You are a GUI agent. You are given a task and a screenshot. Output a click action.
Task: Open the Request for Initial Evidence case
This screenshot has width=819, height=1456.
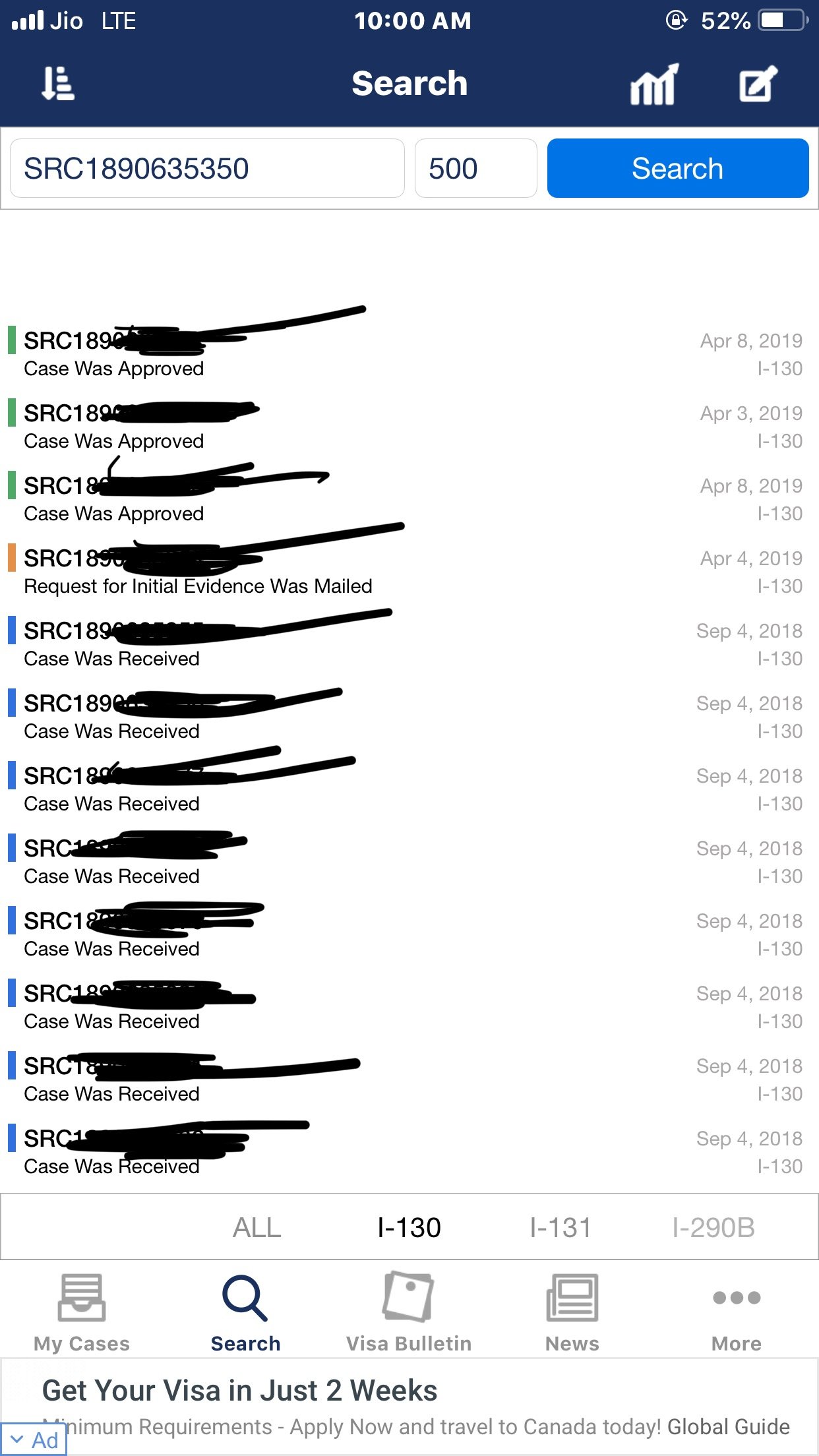(x=409, y=572)
